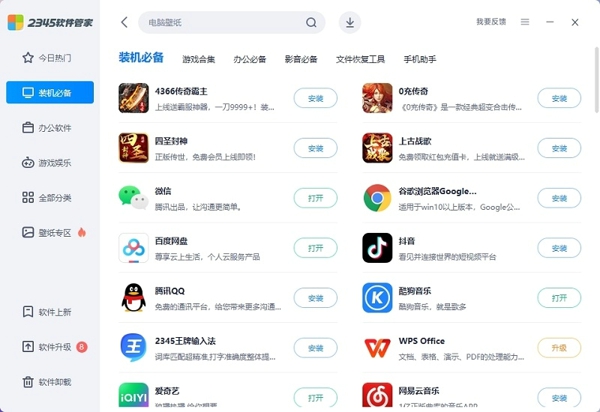600x412 pixels.
Task: Switch to 今日热门 in the sidebar
Action: click(50, 58)
